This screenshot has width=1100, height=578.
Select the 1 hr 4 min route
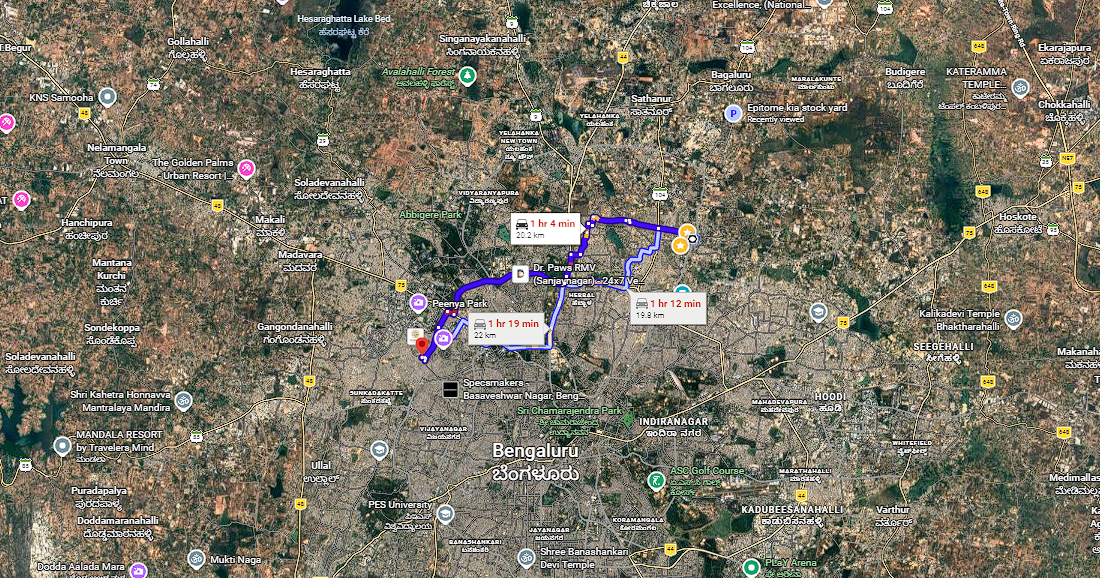[x=545, y=229]
